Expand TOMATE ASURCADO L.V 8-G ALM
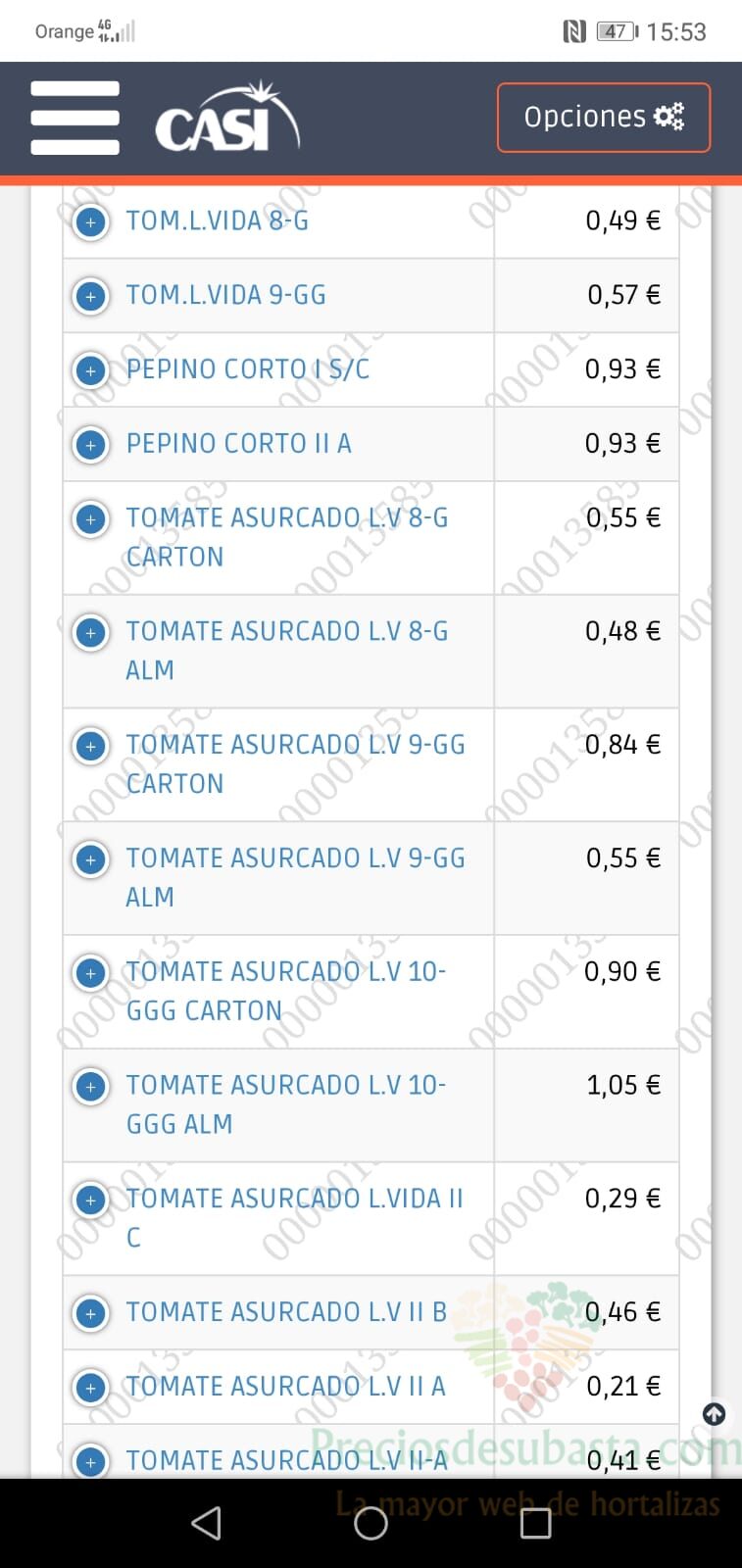 coord(91,632)
